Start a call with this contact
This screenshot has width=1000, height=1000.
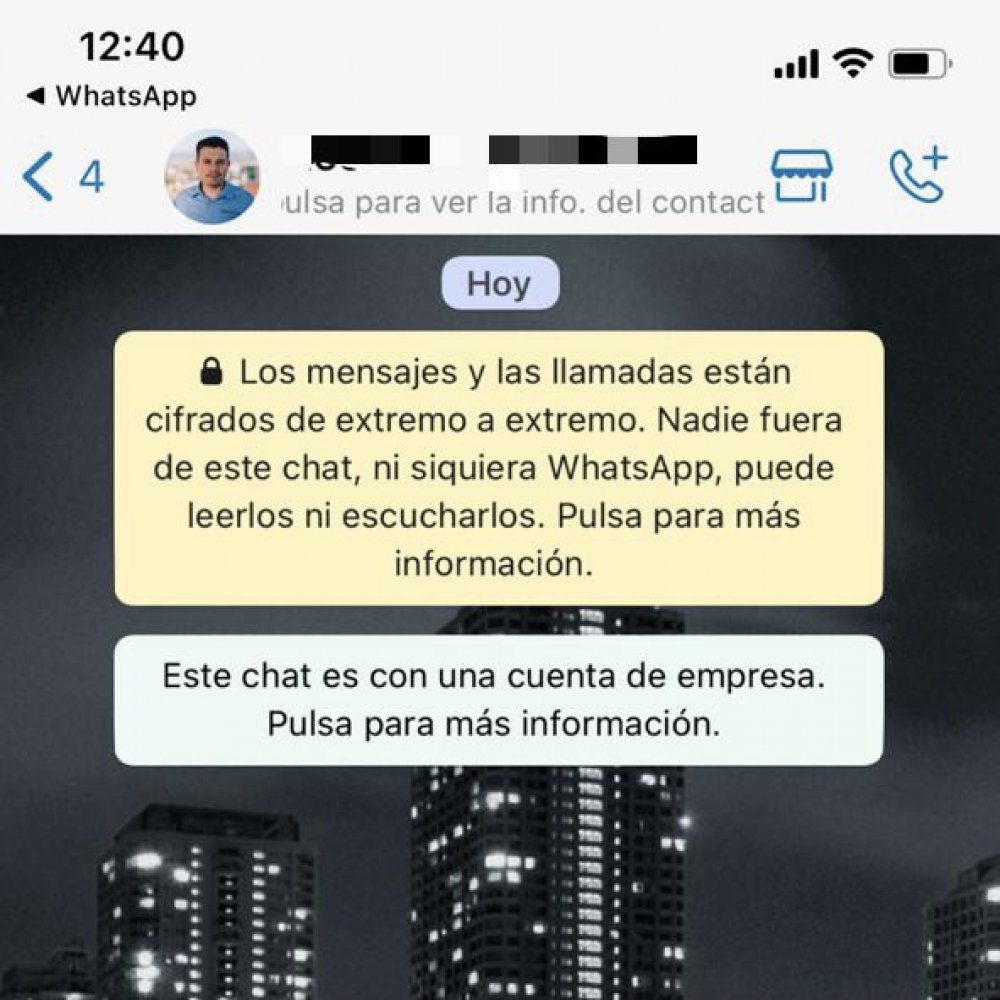[x=917, y=175]
